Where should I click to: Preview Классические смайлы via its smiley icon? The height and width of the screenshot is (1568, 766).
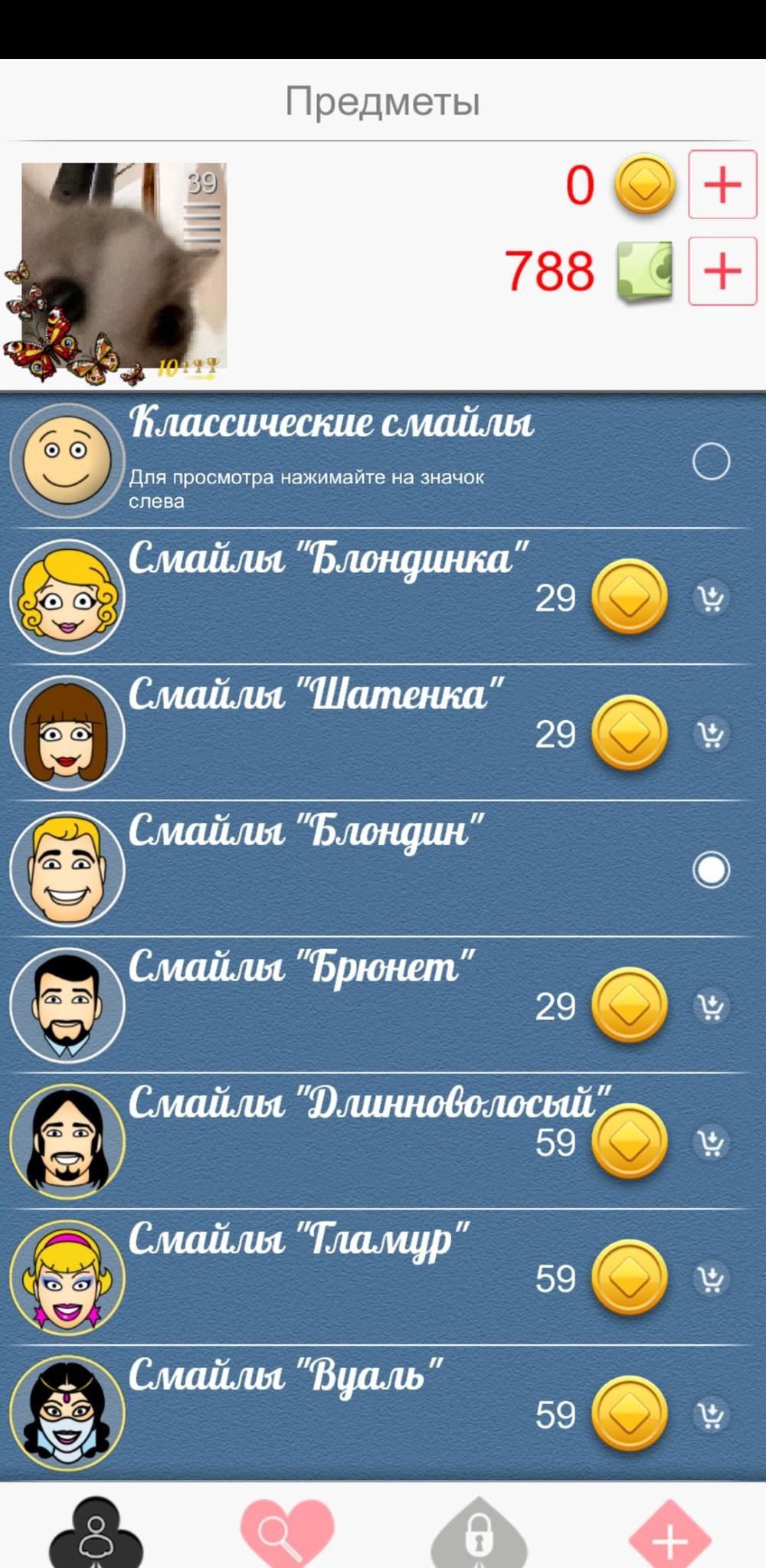click(67, 460)
